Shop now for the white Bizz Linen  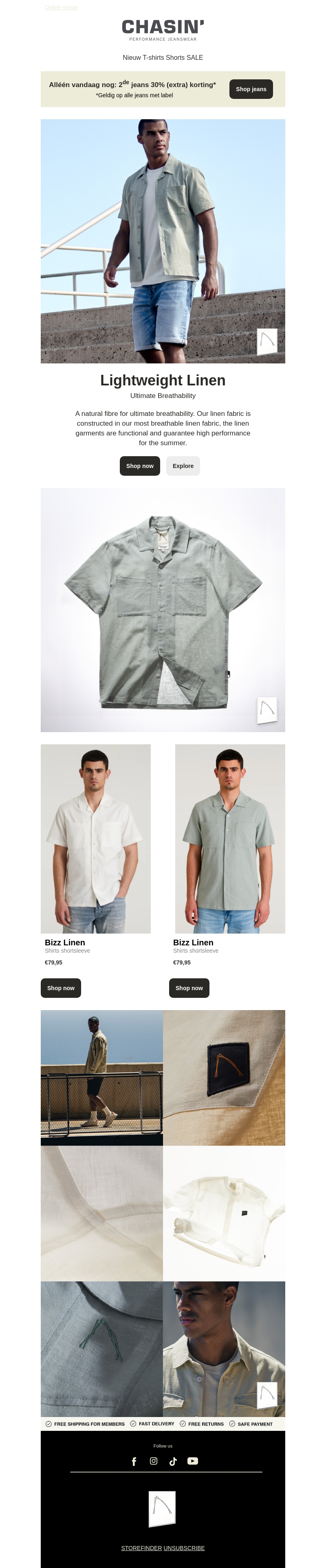click(61, 988)
